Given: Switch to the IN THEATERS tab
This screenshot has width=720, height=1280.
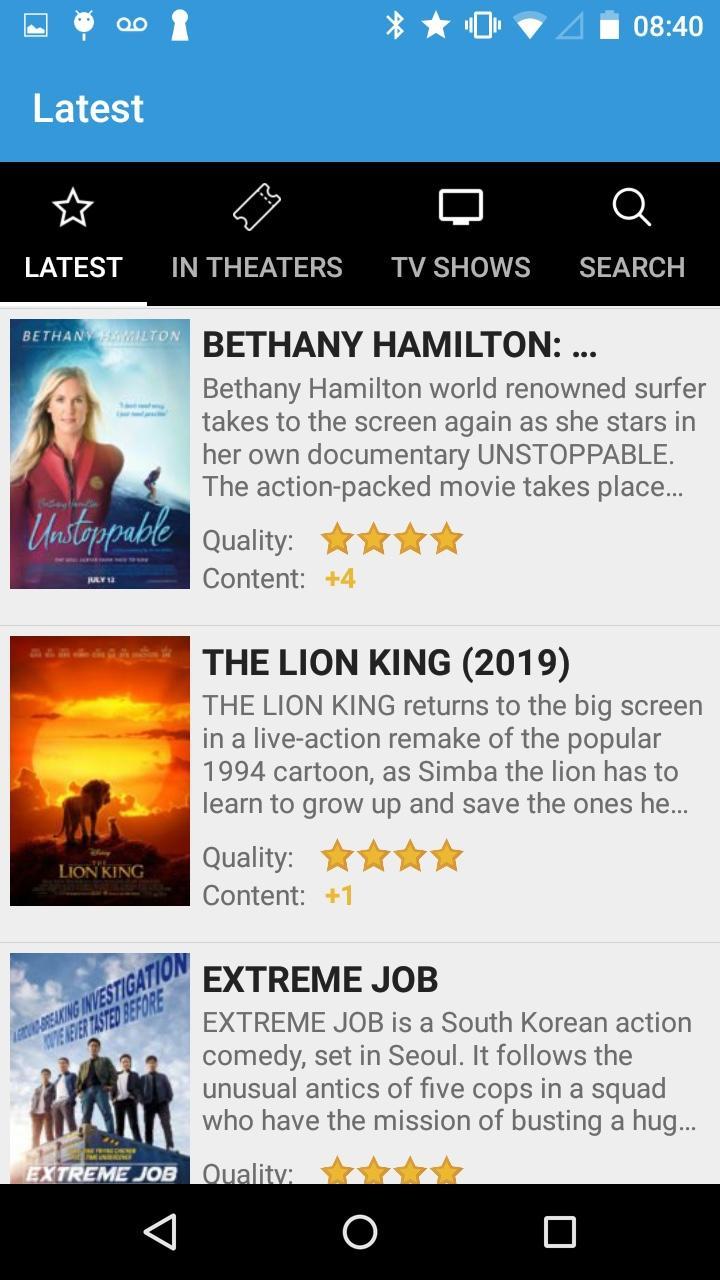Looking at the screenshot, I should point(257,266).
